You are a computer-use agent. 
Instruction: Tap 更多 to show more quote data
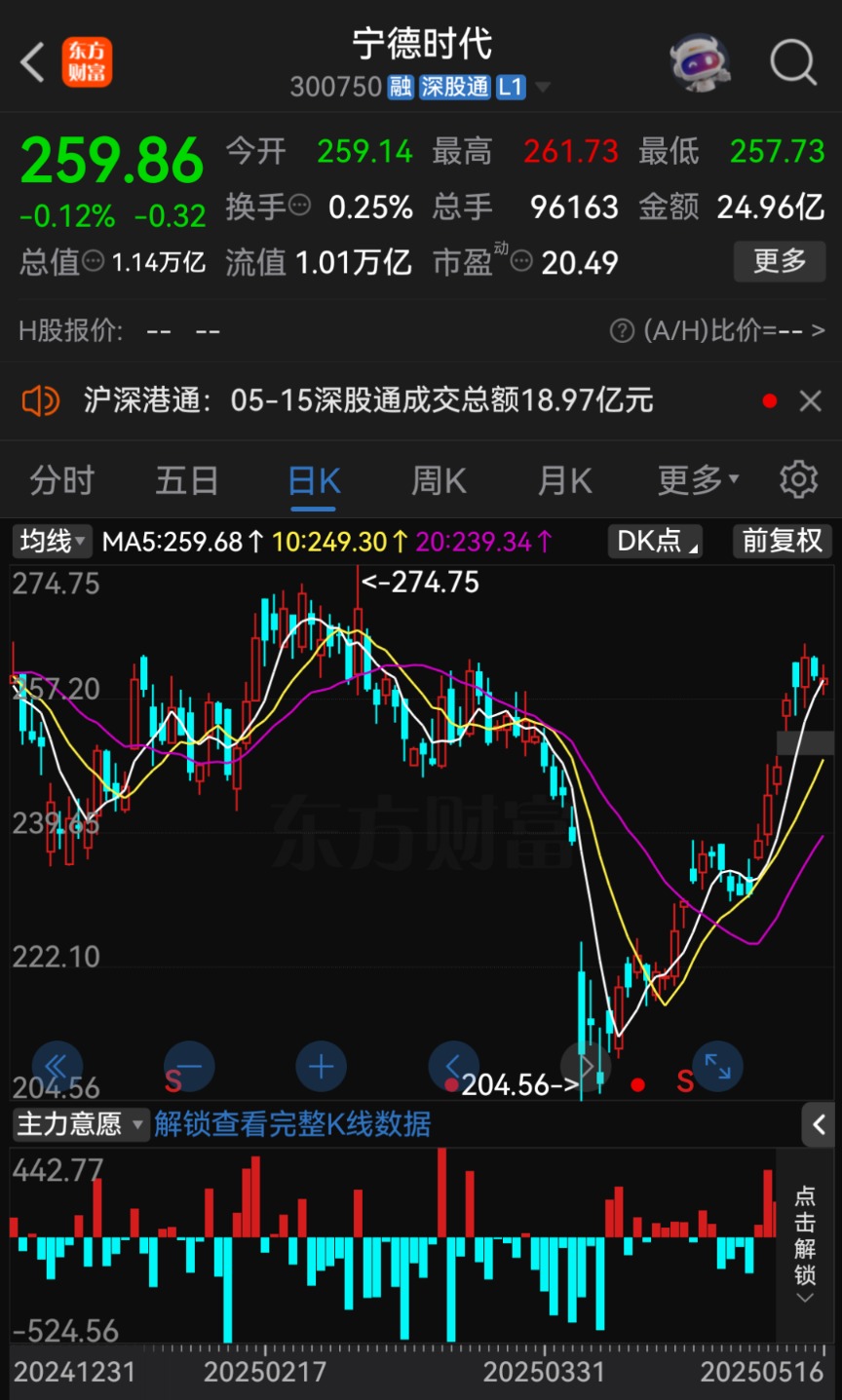coord(780,261)
